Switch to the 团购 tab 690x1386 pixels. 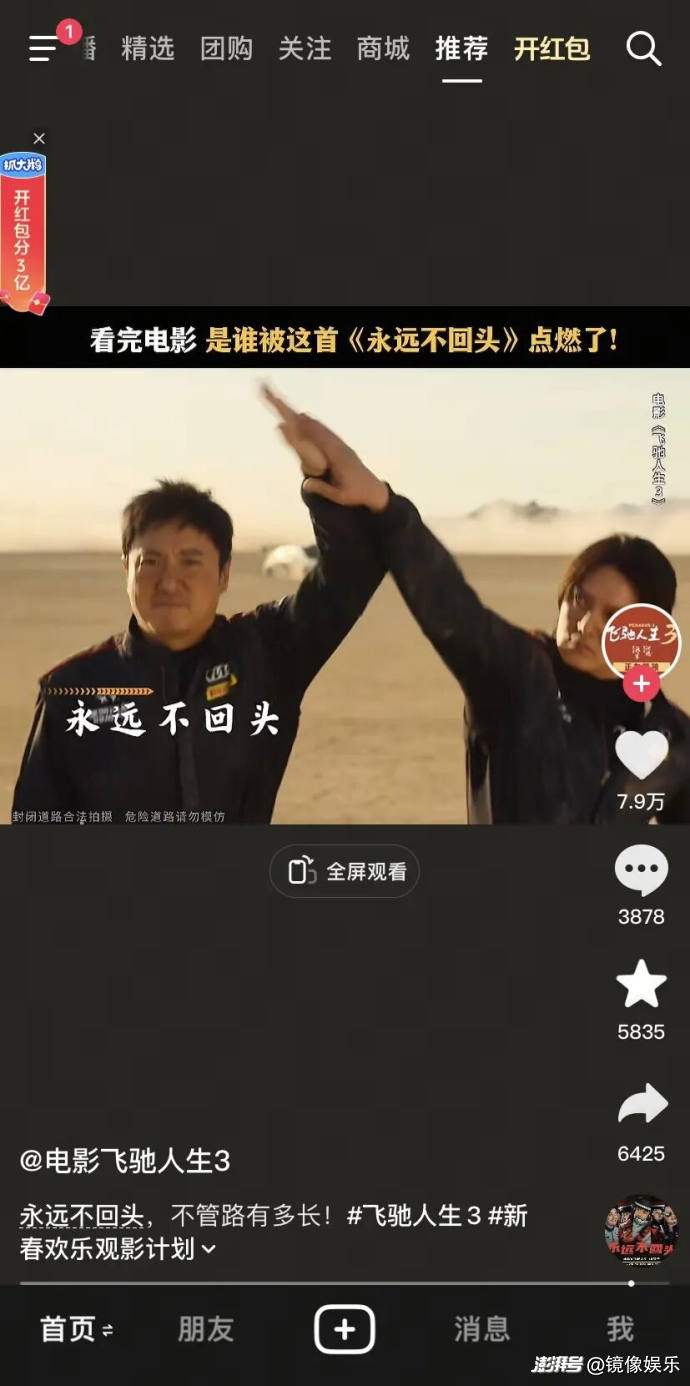pos(226,48)
